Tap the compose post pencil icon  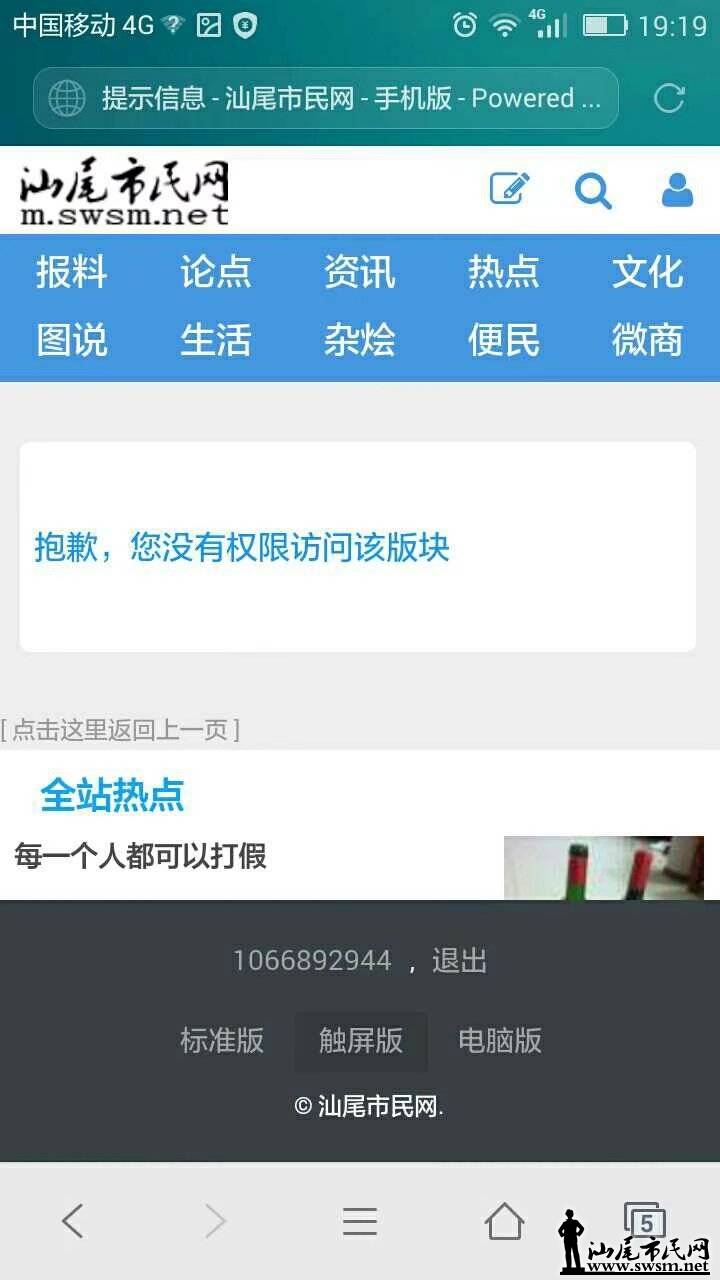coord(509,189)
